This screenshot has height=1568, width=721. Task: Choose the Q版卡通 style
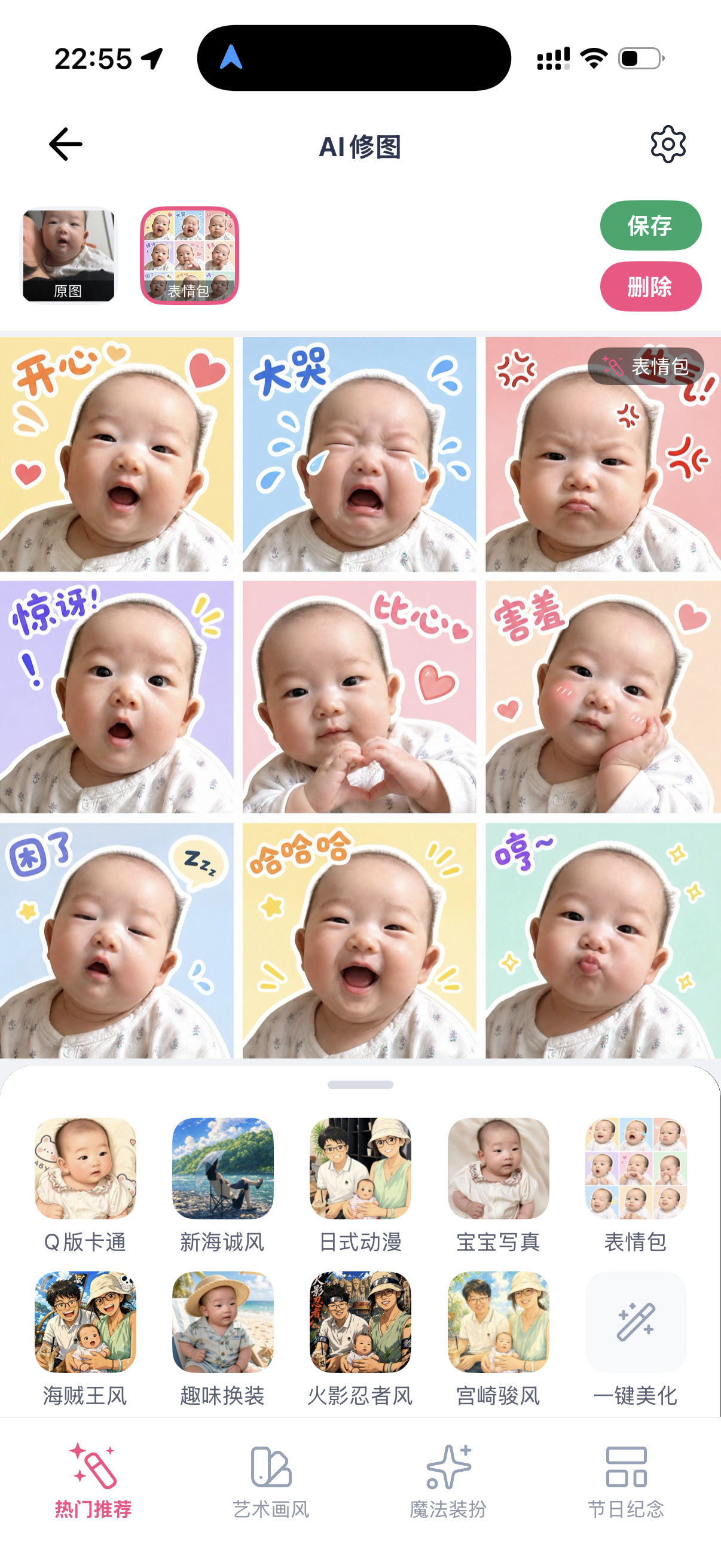85,1183
